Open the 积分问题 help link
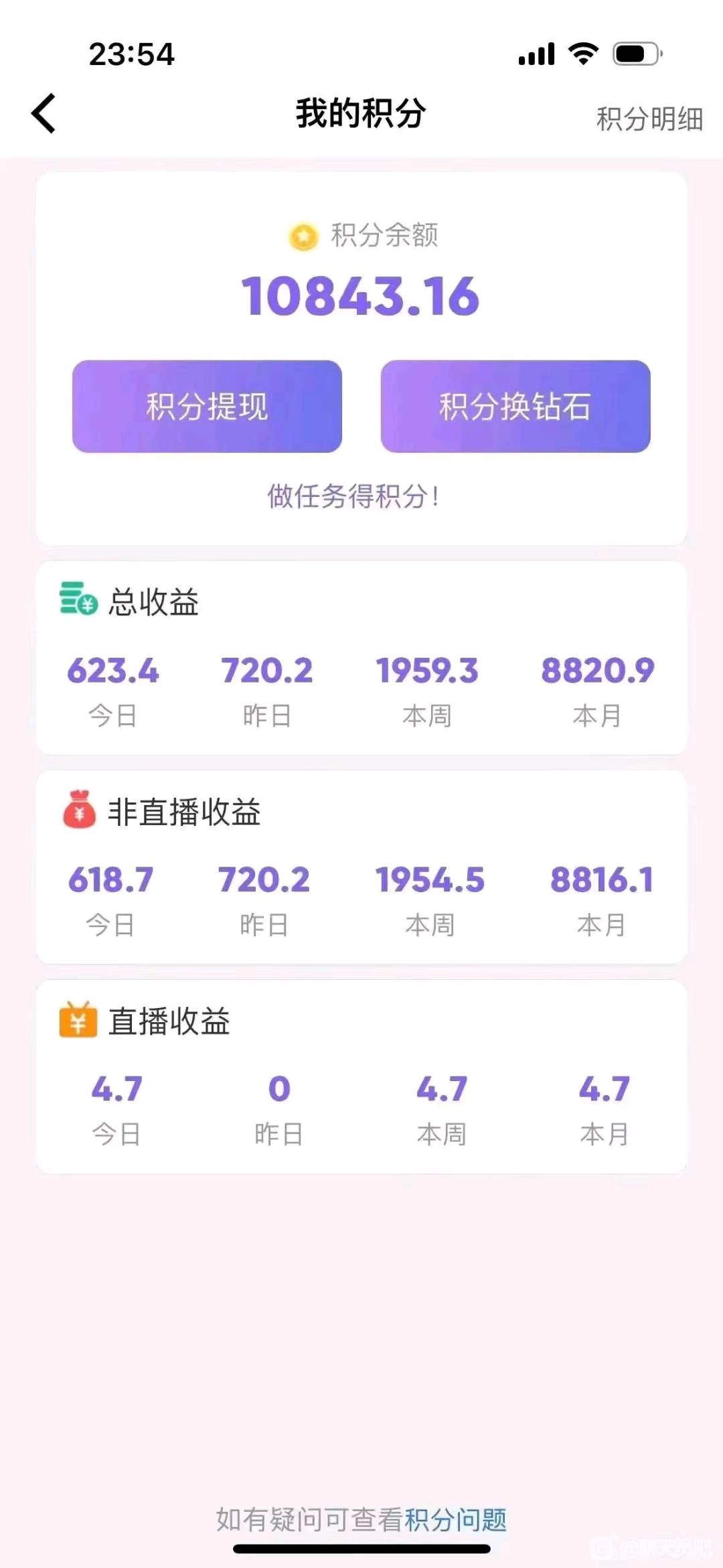Screen dimensions: 723x1568 (x=456, y=1519)
